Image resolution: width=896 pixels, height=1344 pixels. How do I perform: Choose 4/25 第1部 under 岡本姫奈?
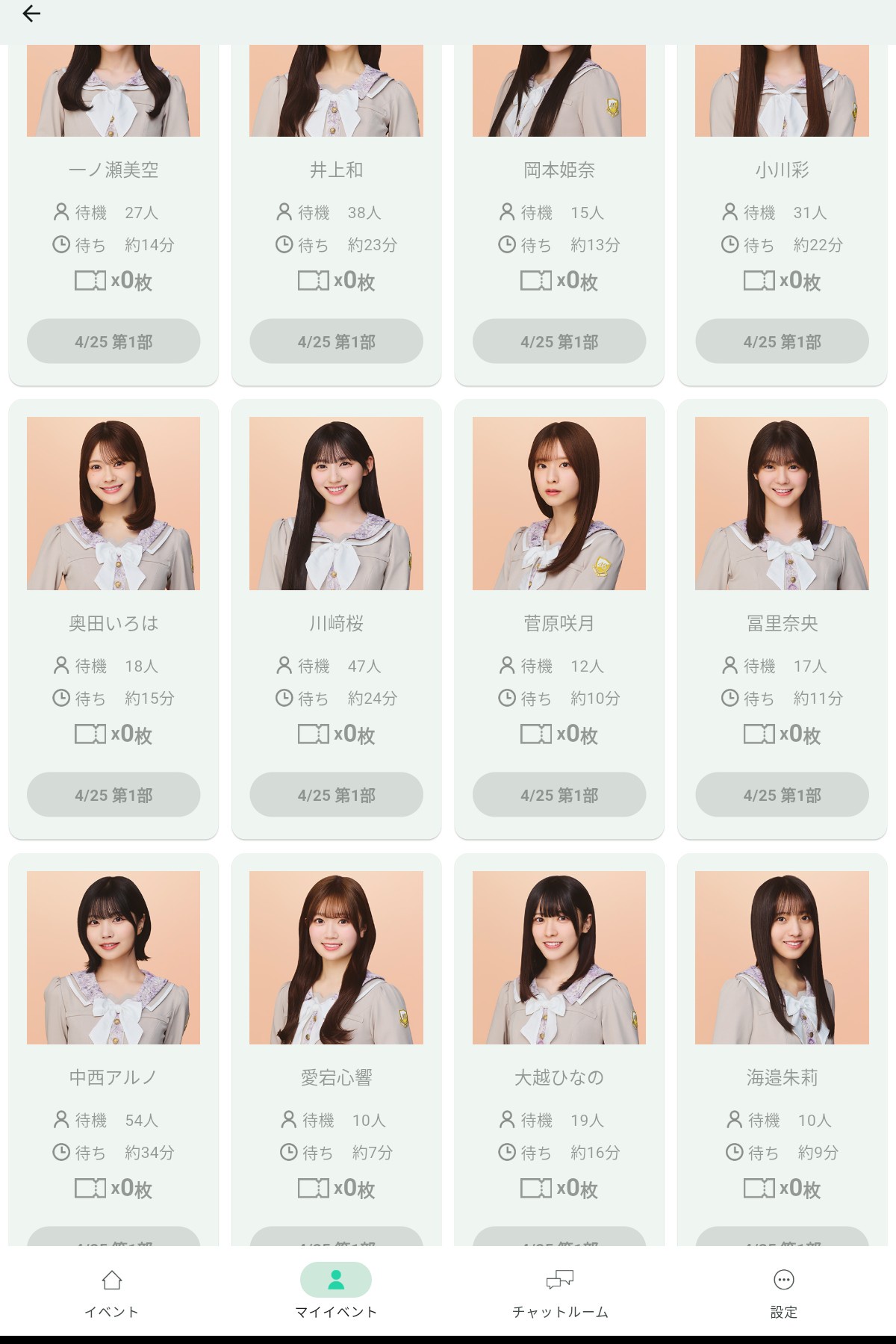click(559, 341)
